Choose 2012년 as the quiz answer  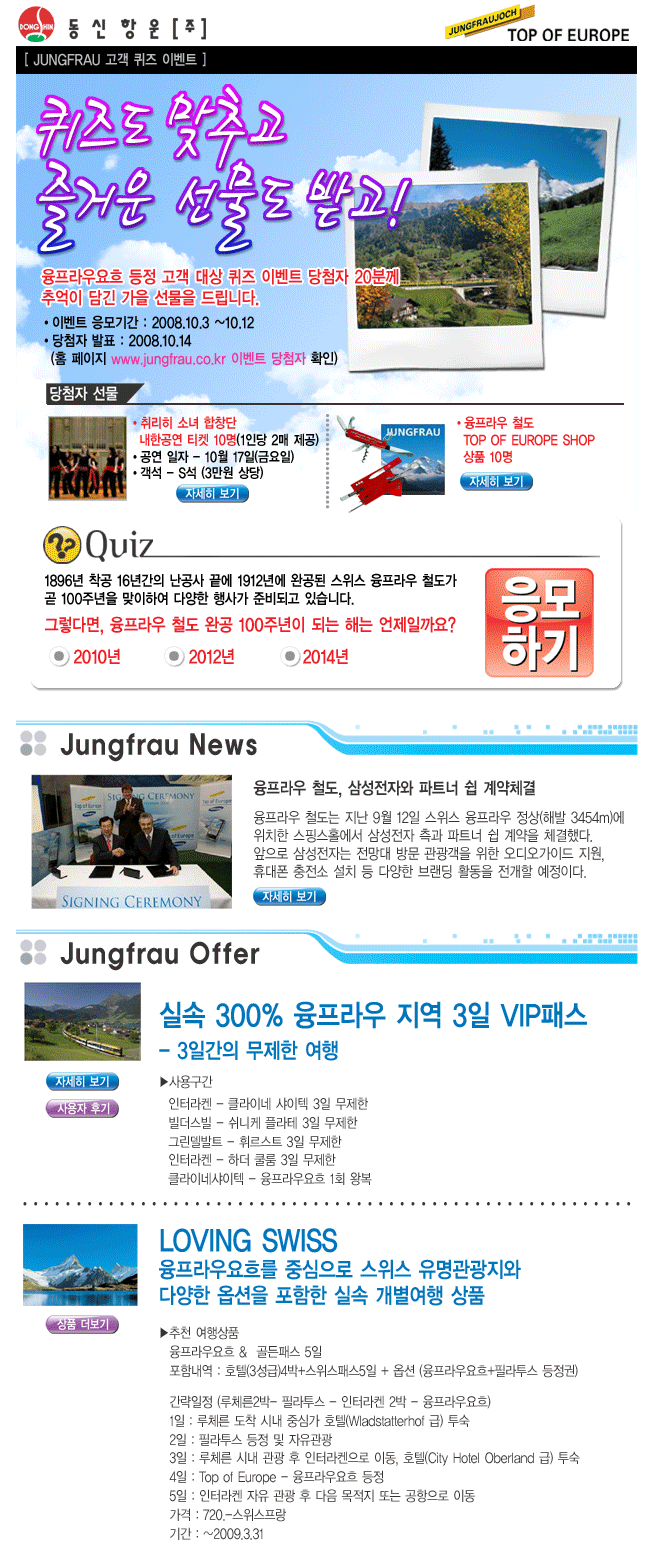click(175, 657)
